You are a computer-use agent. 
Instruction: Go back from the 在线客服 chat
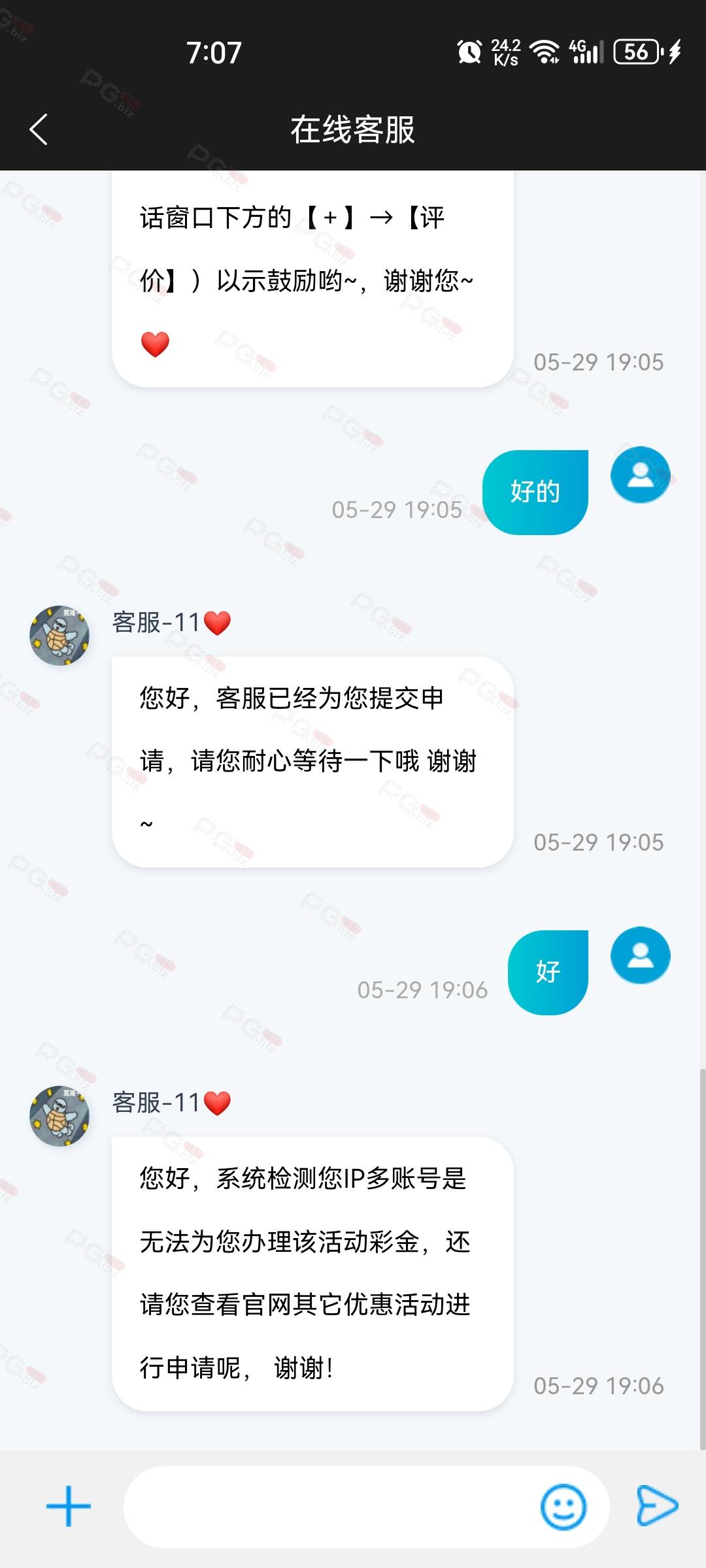pos(39,129)
